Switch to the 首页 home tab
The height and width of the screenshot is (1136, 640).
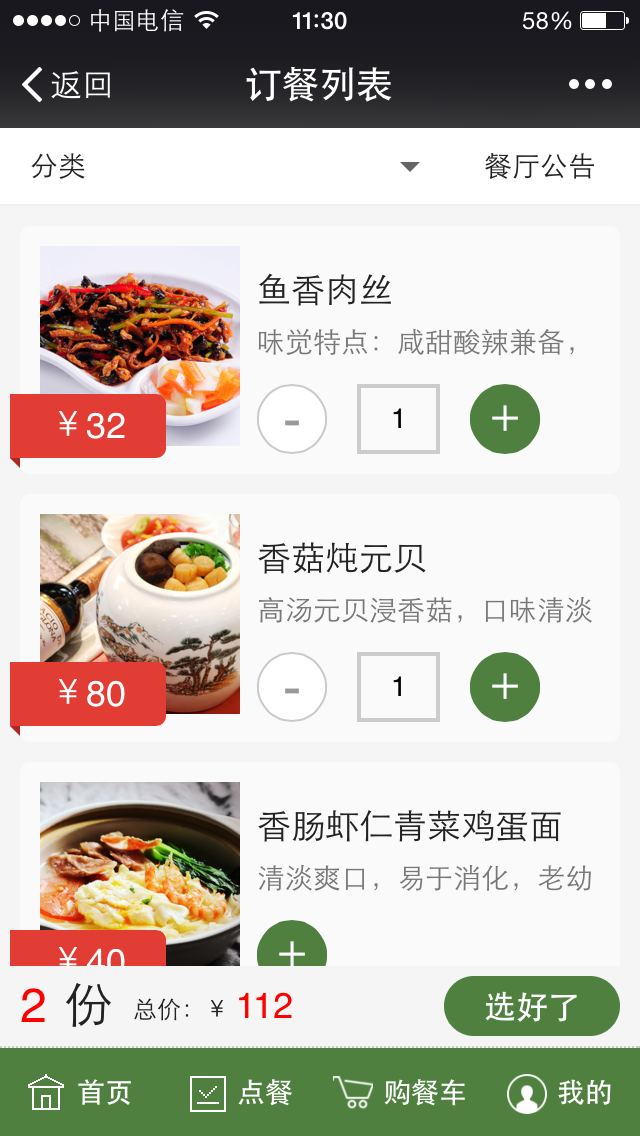(80, 1093)
